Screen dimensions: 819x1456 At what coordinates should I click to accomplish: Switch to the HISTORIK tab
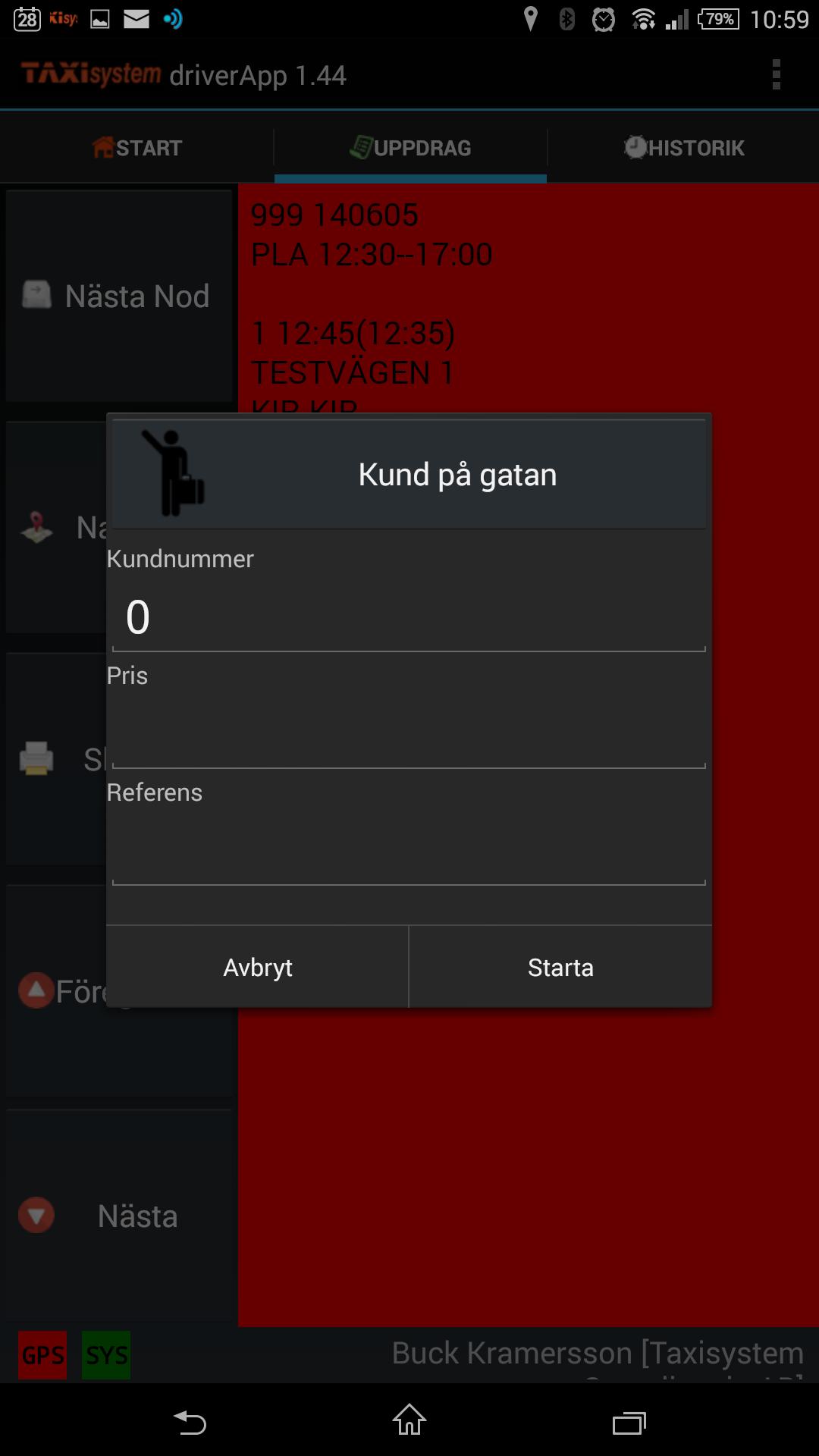[x=683, y=148]
